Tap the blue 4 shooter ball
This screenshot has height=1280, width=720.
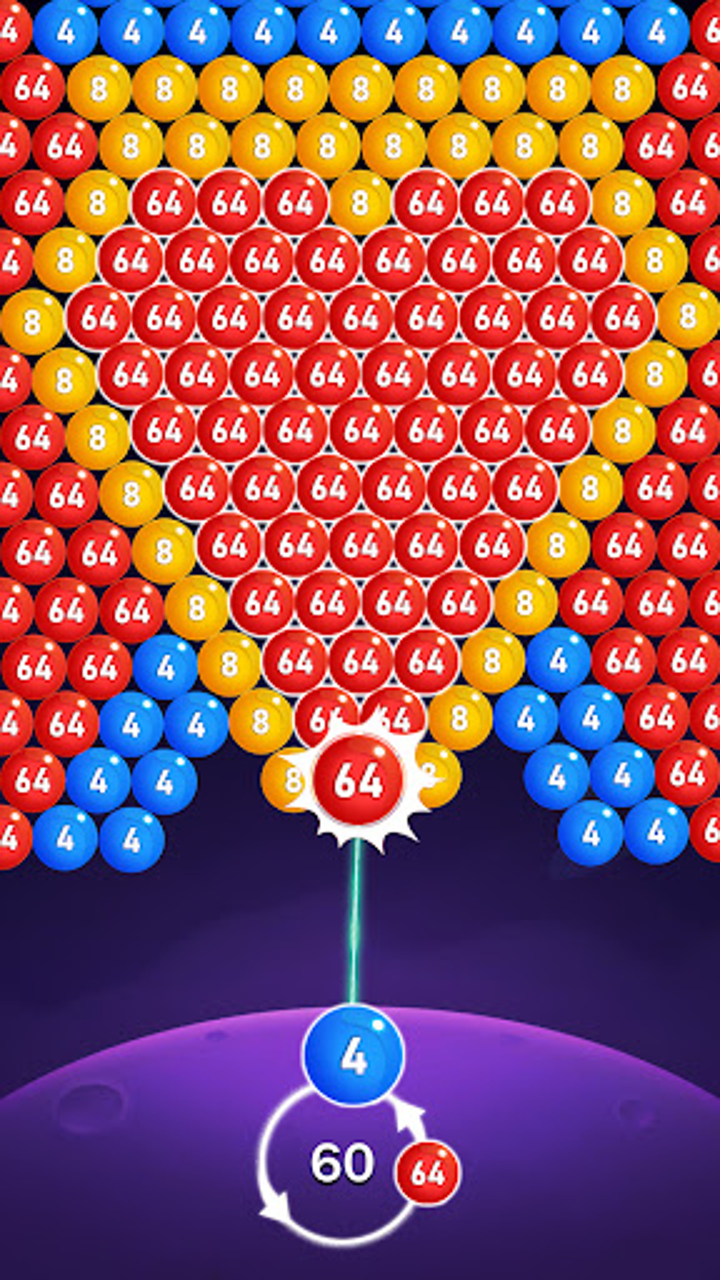(353, 1056)
